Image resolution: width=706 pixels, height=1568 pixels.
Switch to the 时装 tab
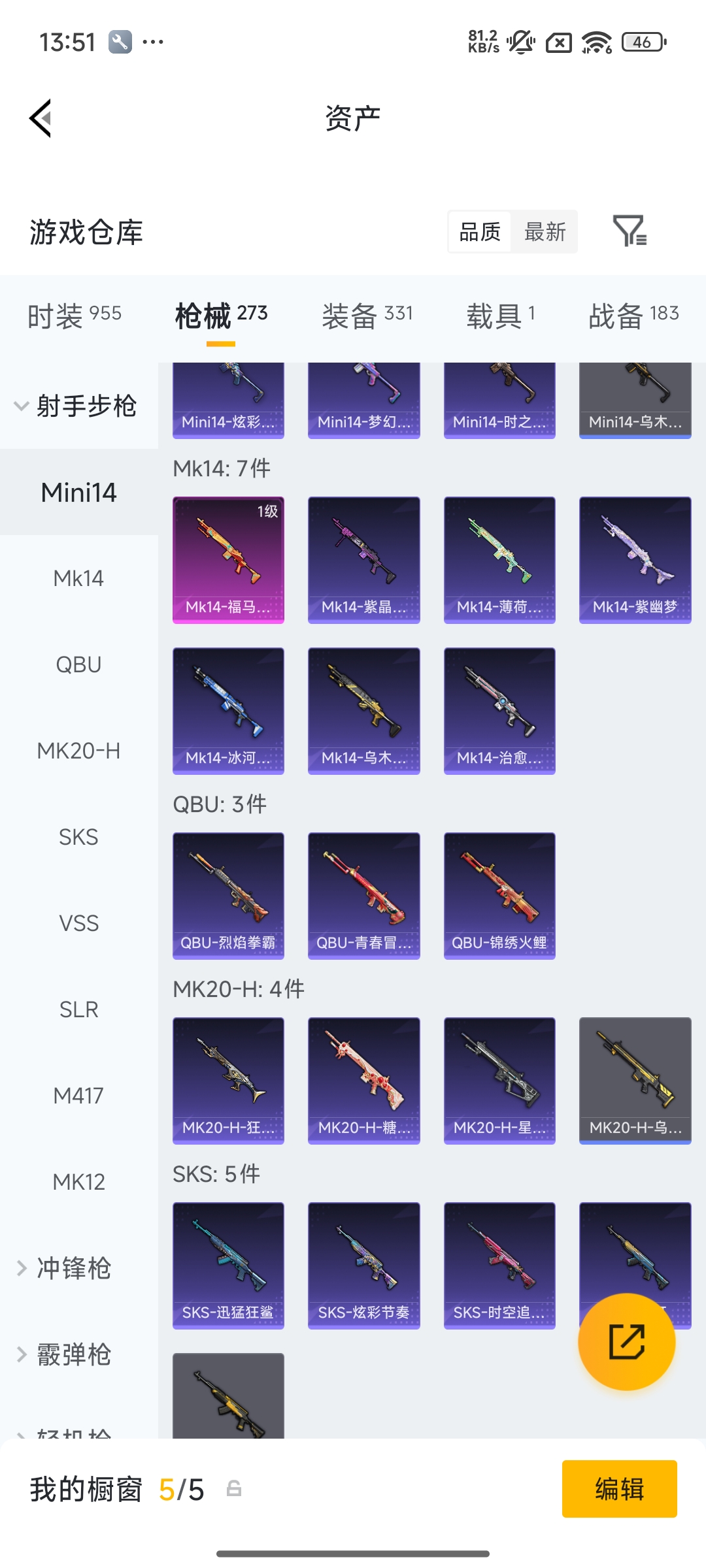pyautogui.click(x=74, y=316)
